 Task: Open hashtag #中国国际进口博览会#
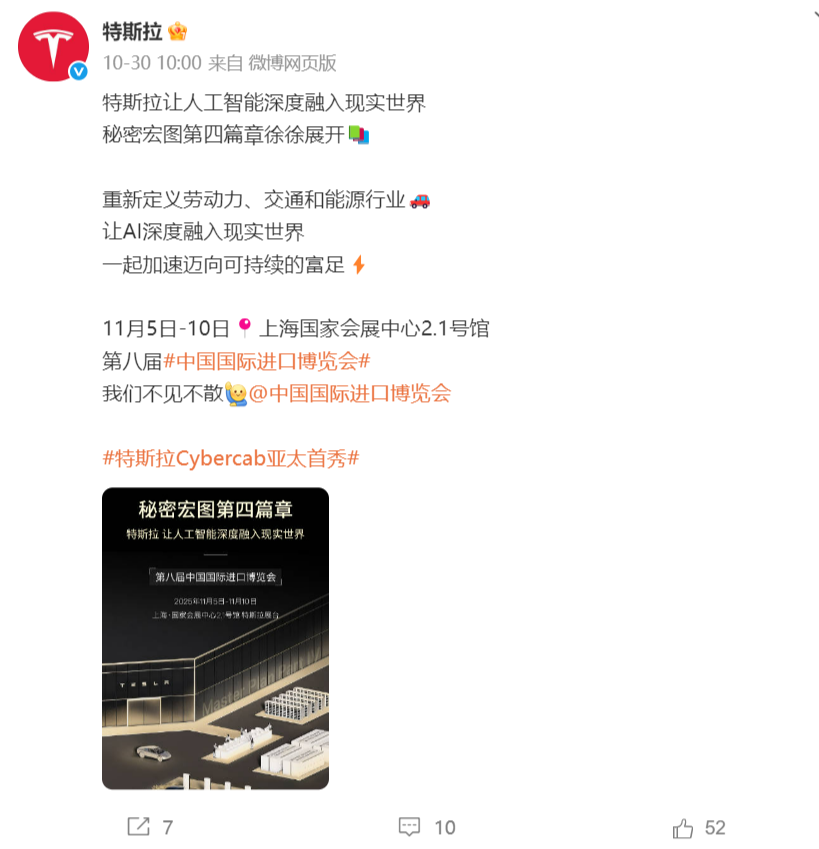point(267,361)
